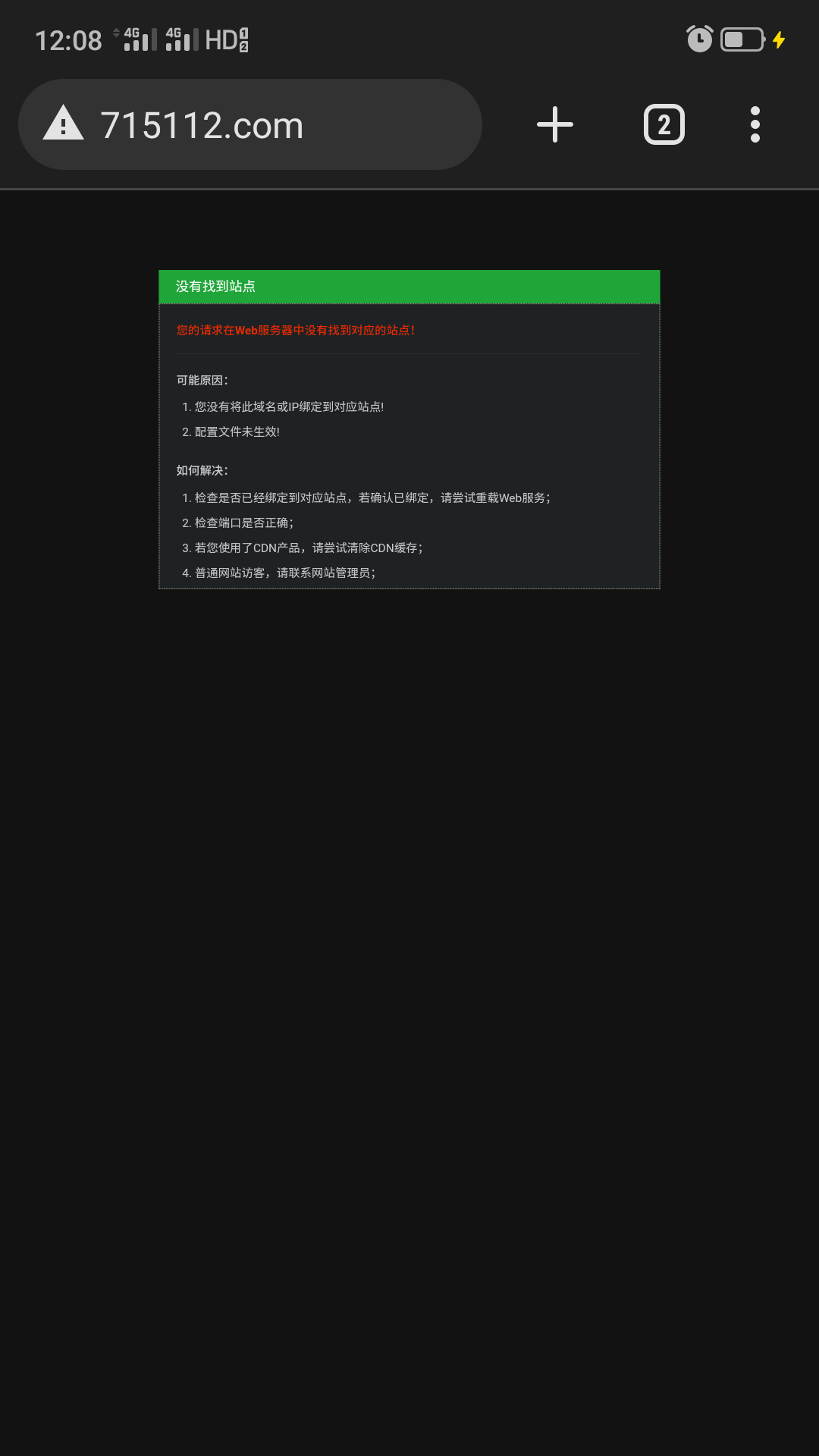The width and height of the screenshot is (819, 1456).
Task: Open a new browser tab
Action: [555, 124]
